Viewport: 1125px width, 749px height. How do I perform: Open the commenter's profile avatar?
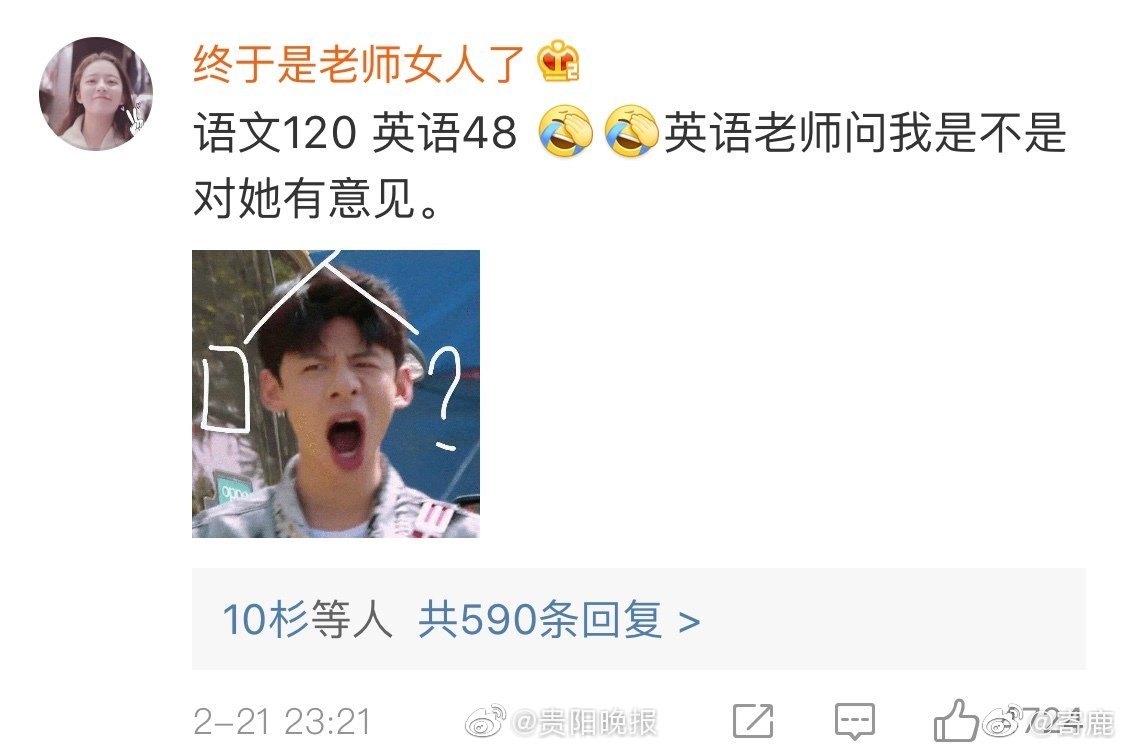click(x=96, y=93)
